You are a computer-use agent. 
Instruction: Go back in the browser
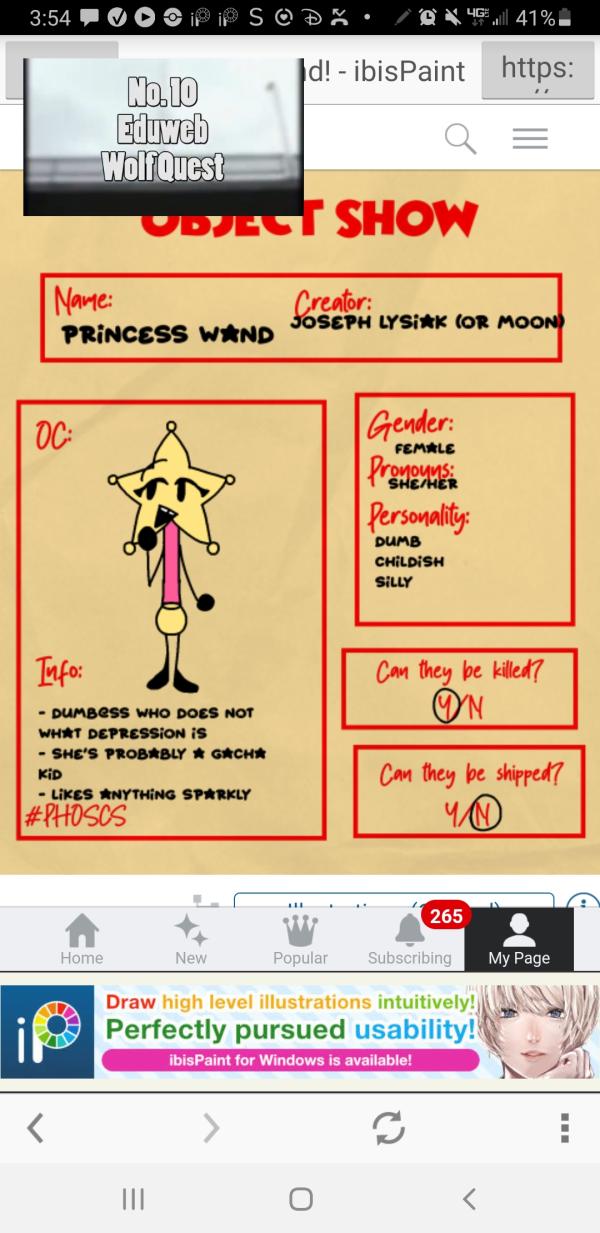click(x=36, y=1127)
